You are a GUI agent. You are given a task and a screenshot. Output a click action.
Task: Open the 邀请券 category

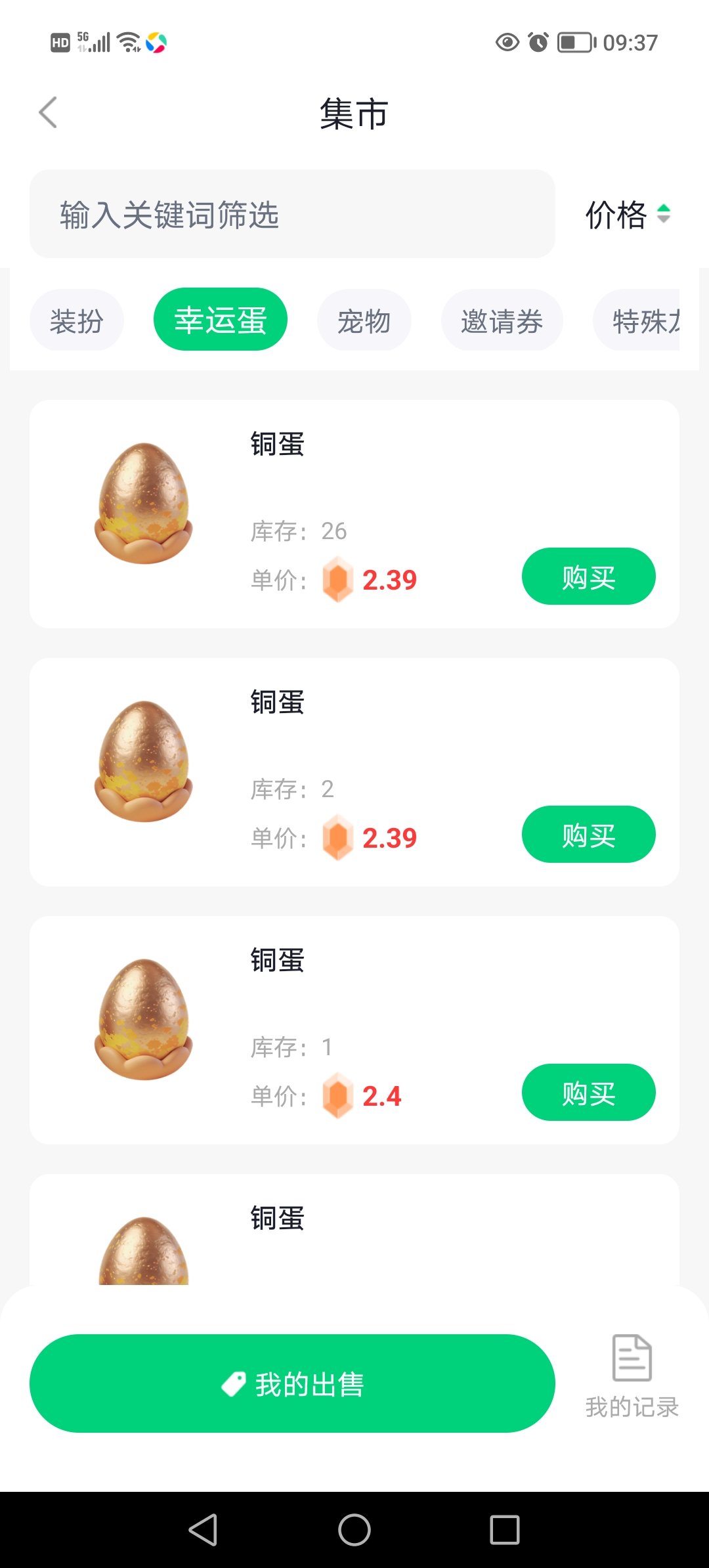pos(502,320)
